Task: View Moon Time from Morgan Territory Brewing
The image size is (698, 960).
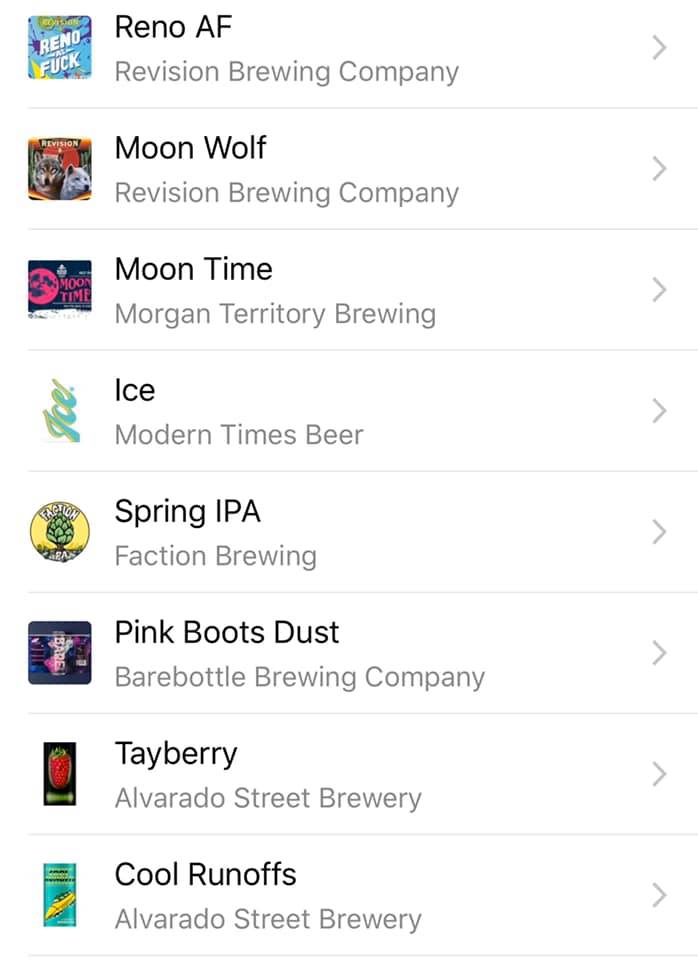Action: click(349, 290)
